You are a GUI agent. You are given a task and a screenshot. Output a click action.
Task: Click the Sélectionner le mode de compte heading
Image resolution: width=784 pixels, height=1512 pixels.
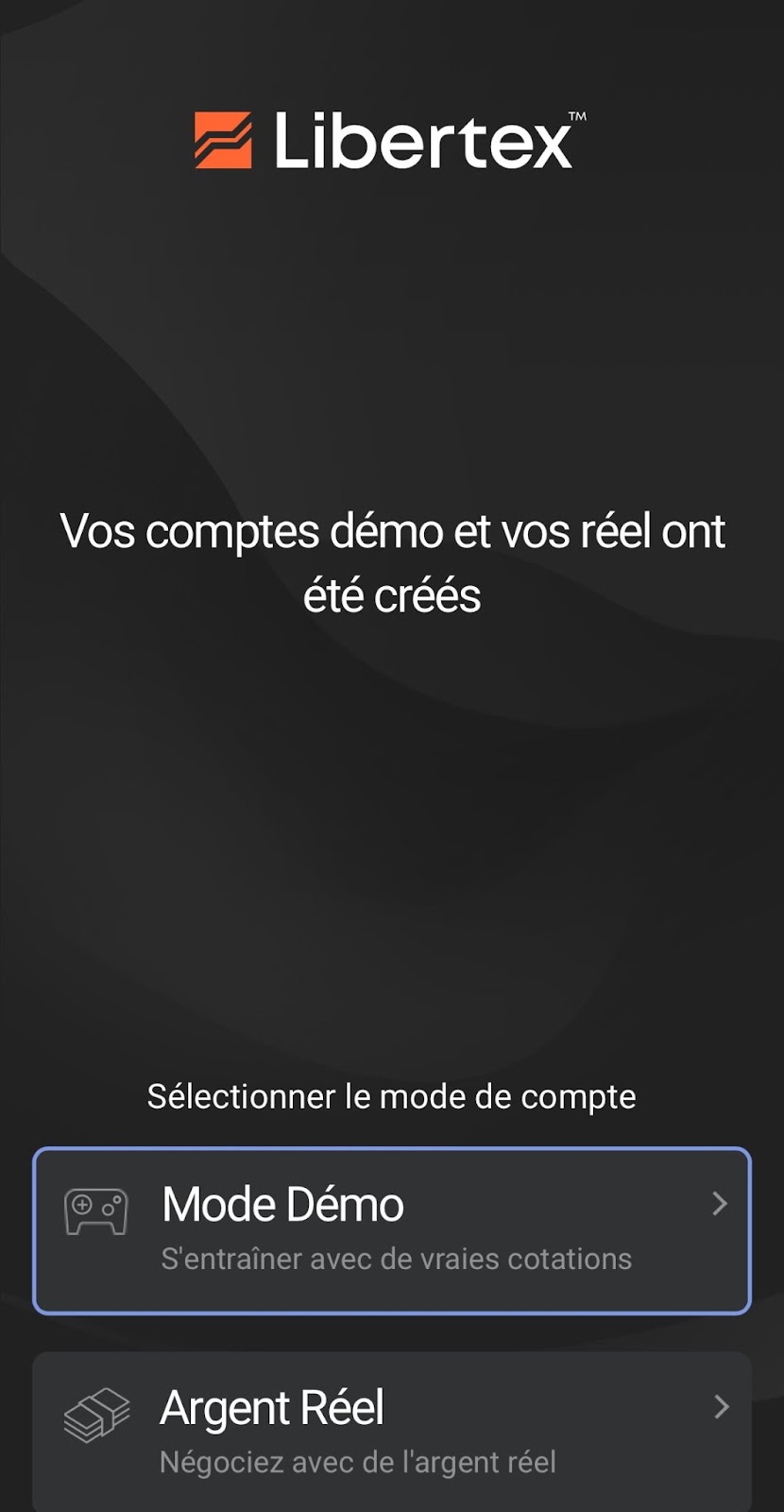click(x=392, y=1096)
